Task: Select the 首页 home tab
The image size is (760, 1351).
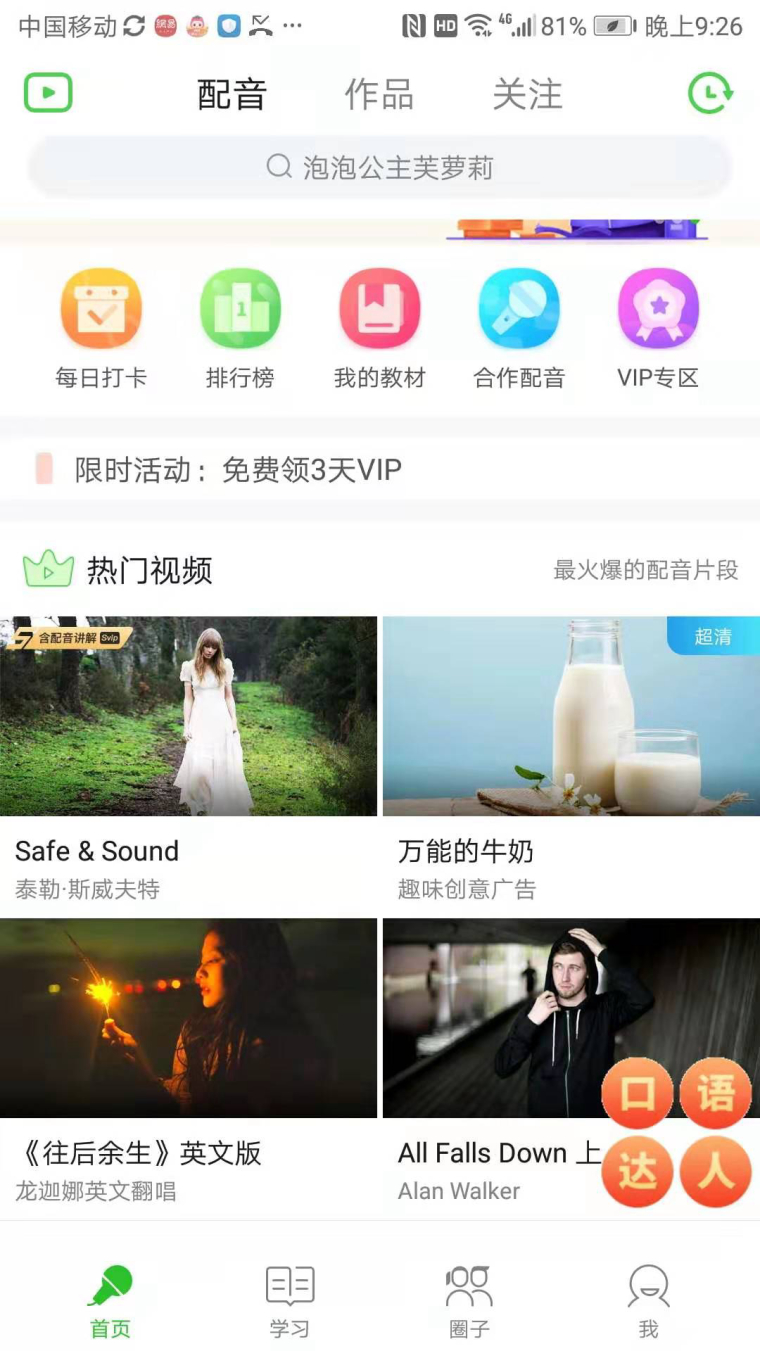Action: [110, 1299]
